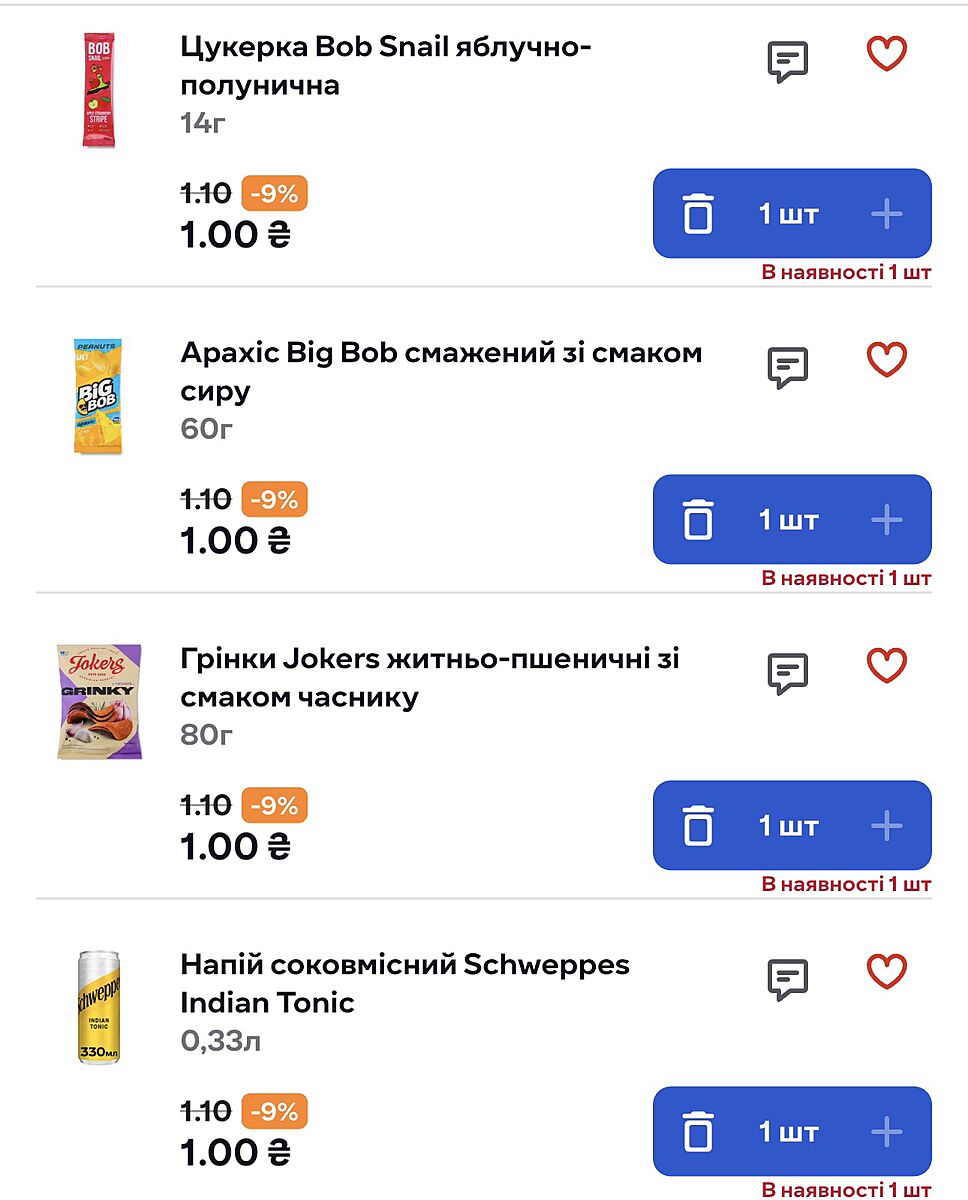The image size is (968, 1200).
Task: Add a comment to Jokers croutons
Action: tap(787, 673)
